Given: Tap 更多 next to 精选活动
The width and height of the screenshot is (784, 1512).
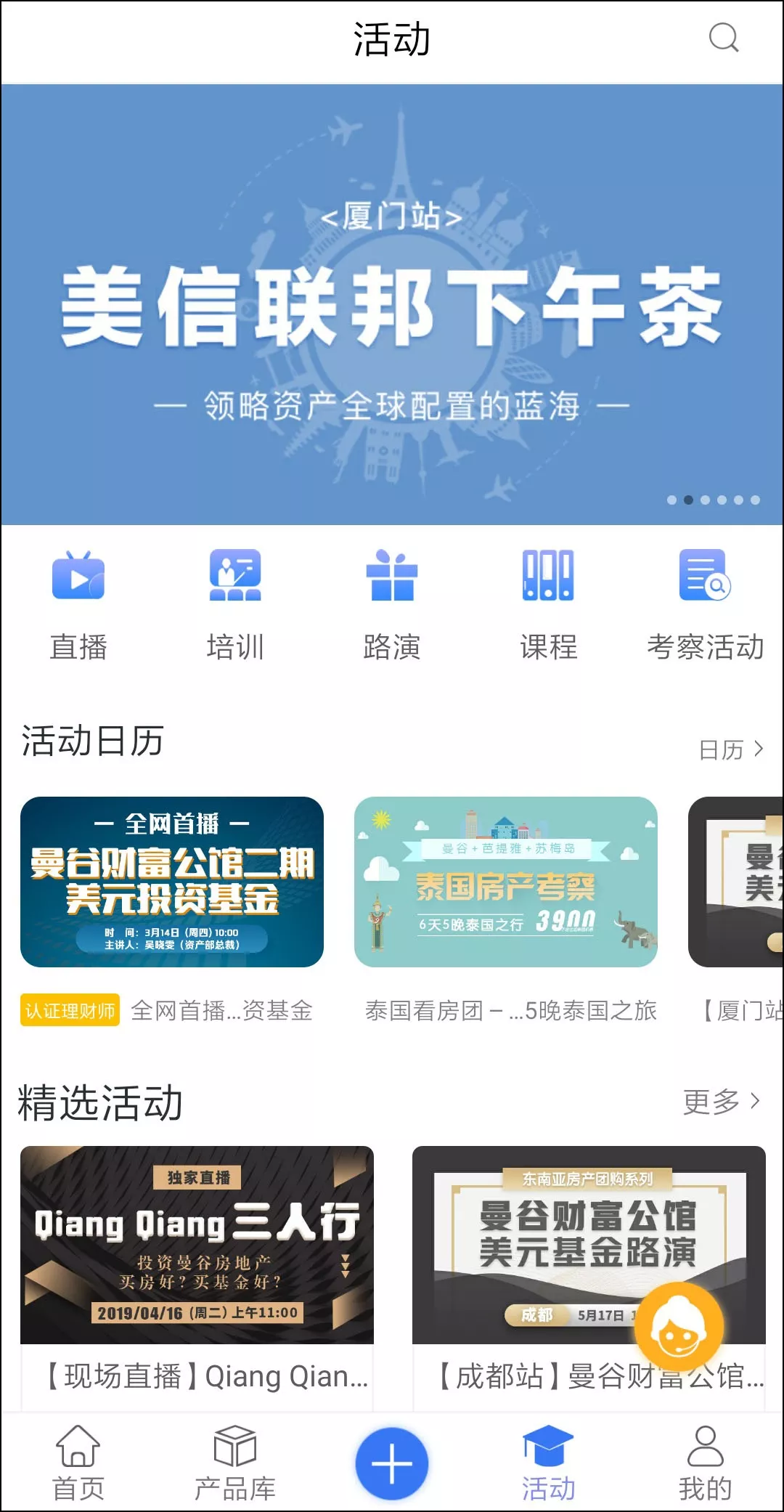Looking at the screenshot, I should 722,1102.
